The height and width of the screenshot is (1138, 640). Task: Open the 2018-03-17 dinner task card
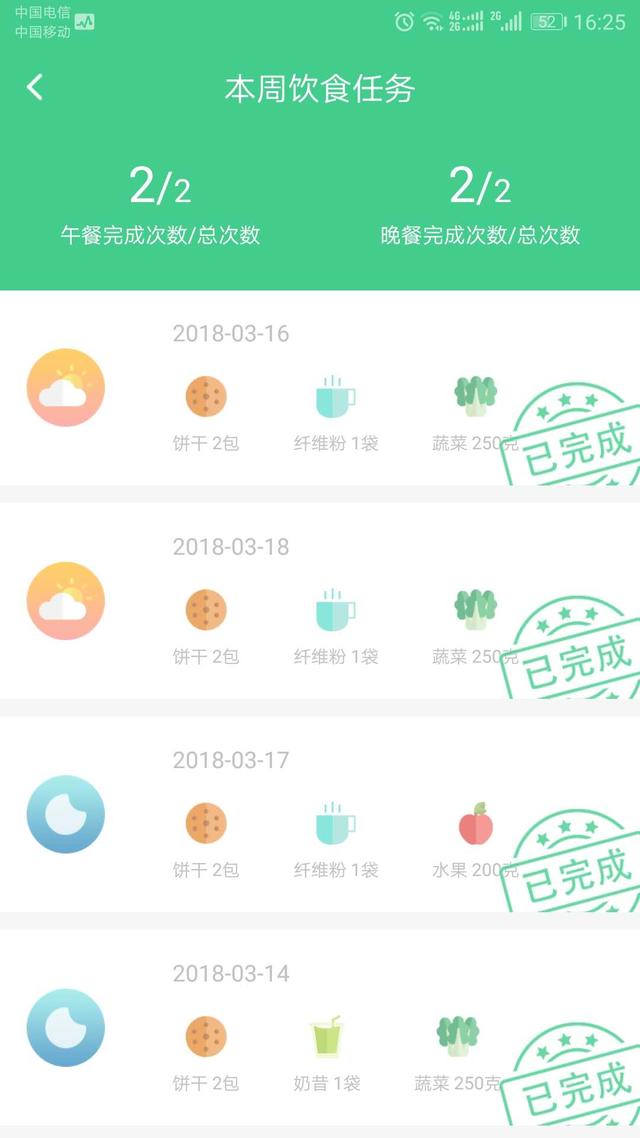(x=320, y=815)
